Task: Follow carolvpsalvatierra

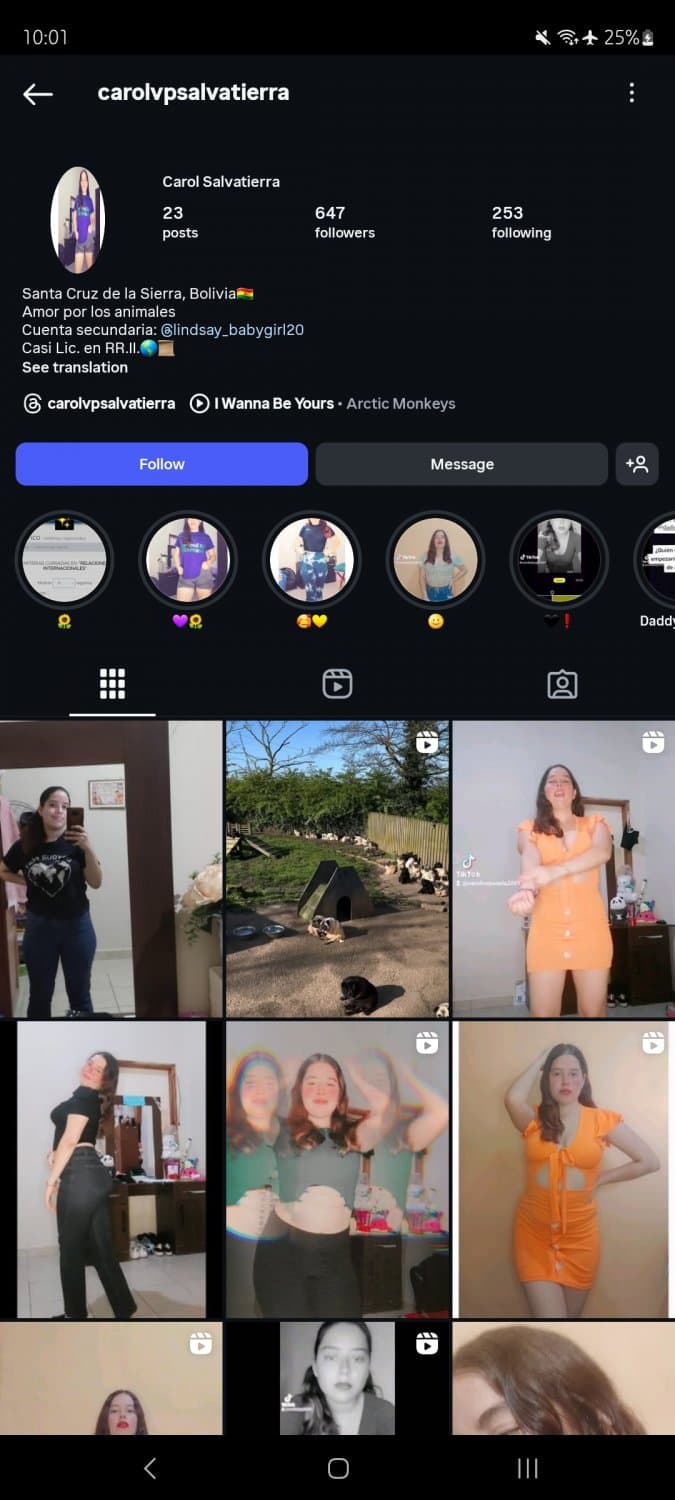Action: pos(161,464)
